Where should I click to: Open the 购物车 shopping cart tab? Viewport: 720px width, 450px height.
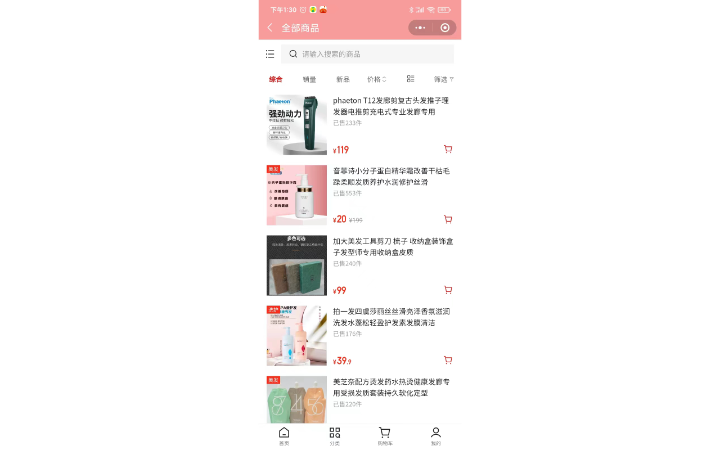click(384, 435)
